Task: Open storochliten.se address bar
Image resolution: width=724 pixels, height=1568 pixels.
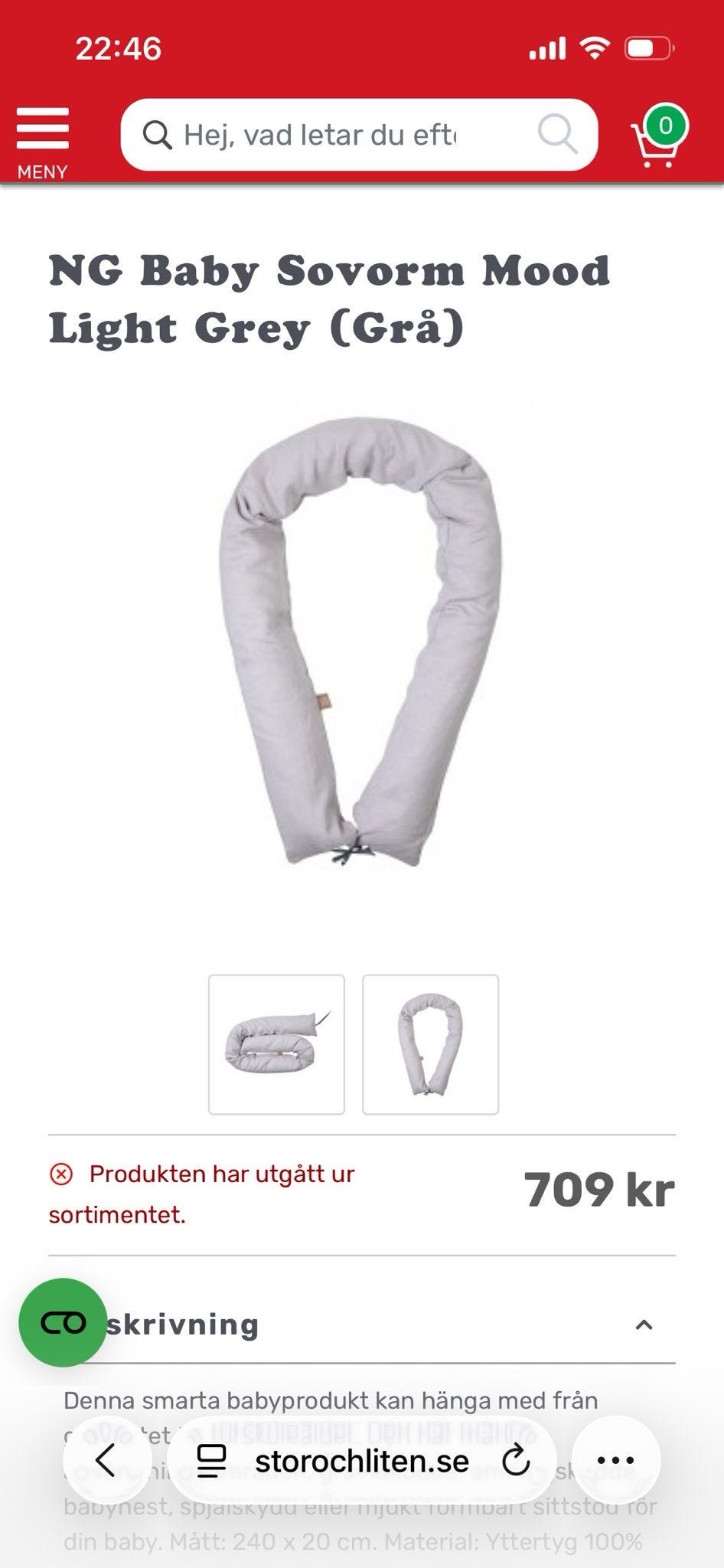Action: (362, 1461)
